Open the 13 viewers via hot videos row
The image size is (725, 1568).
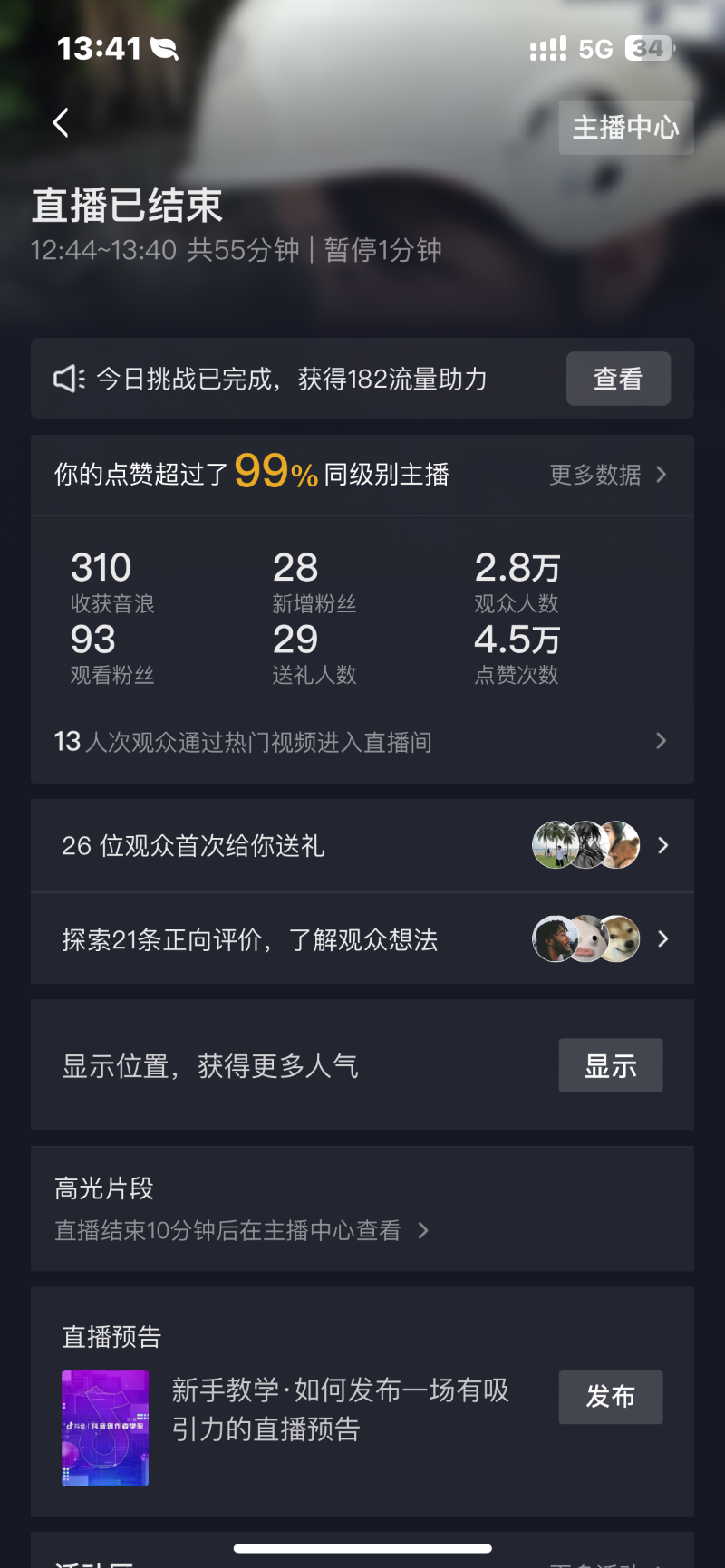(361, 742)
